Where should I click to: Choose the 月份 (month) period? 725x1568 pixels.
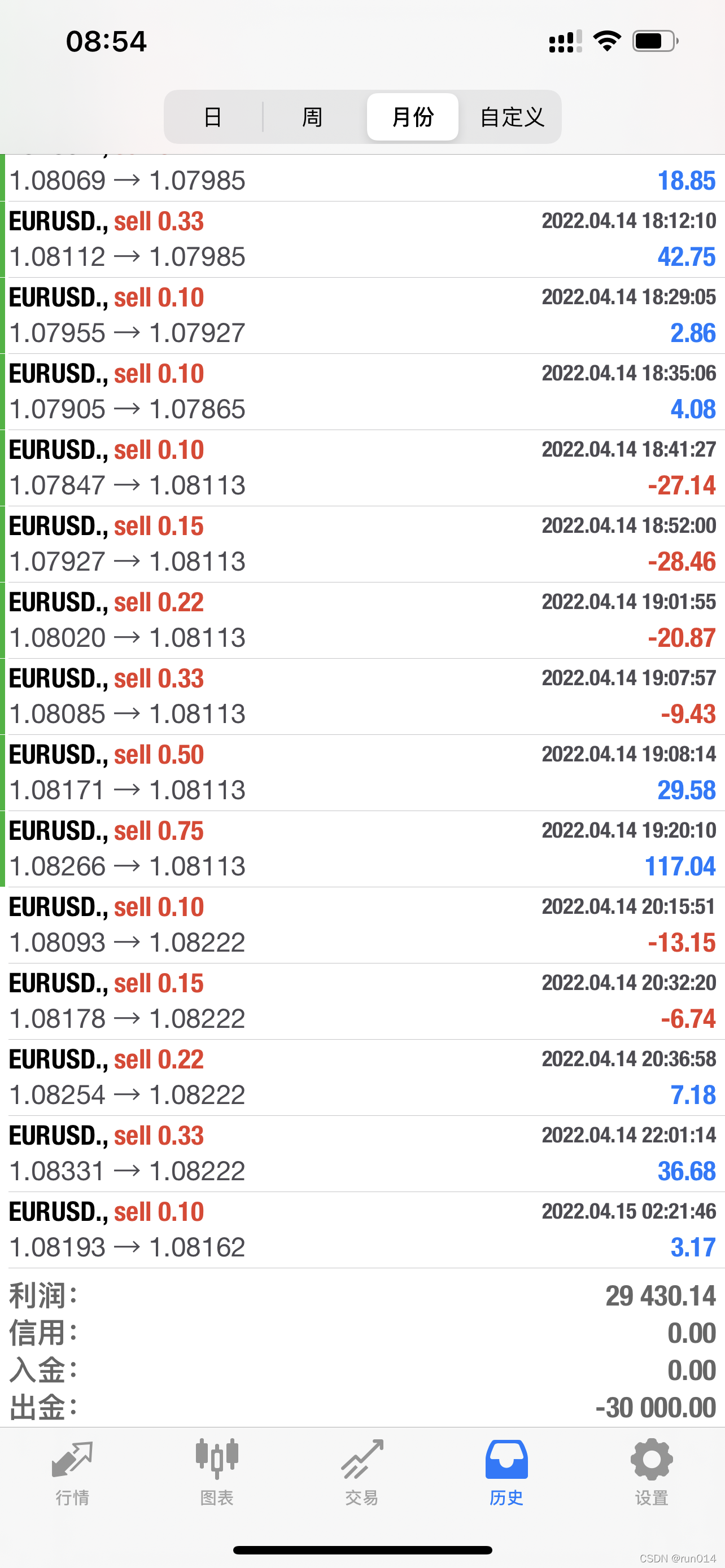(x=413, y=117)
